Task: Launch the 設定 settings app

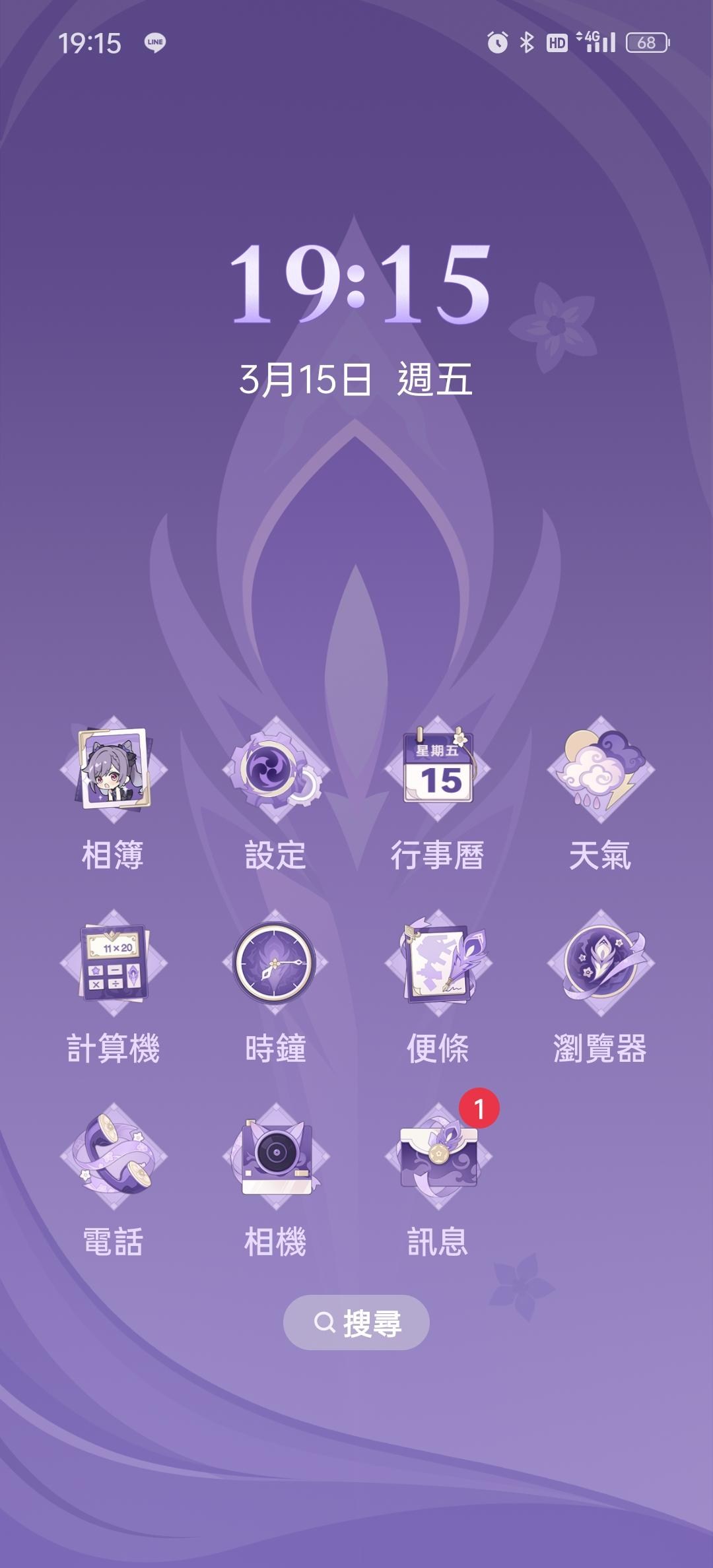Action: 275,769
